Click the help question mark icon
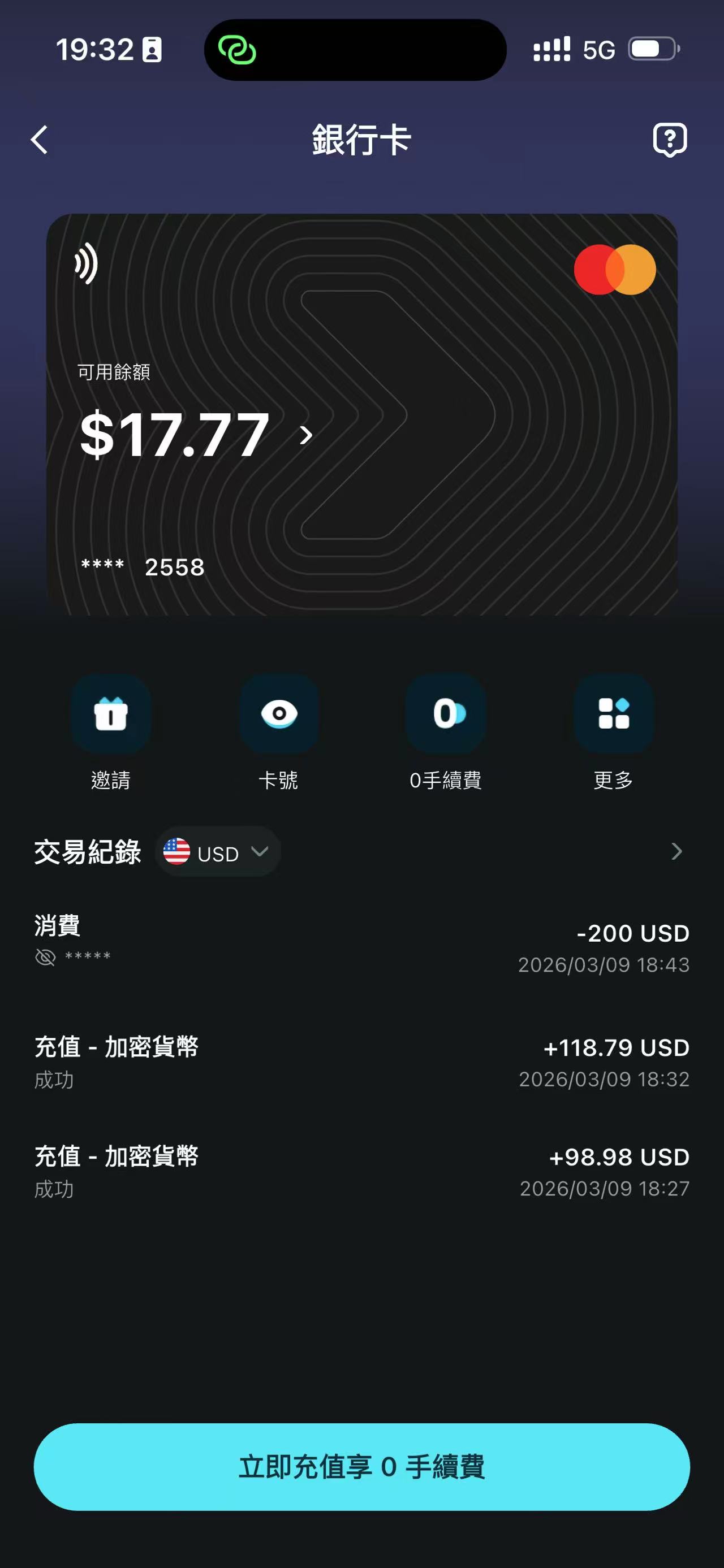724x1568 pixels. 670,141
